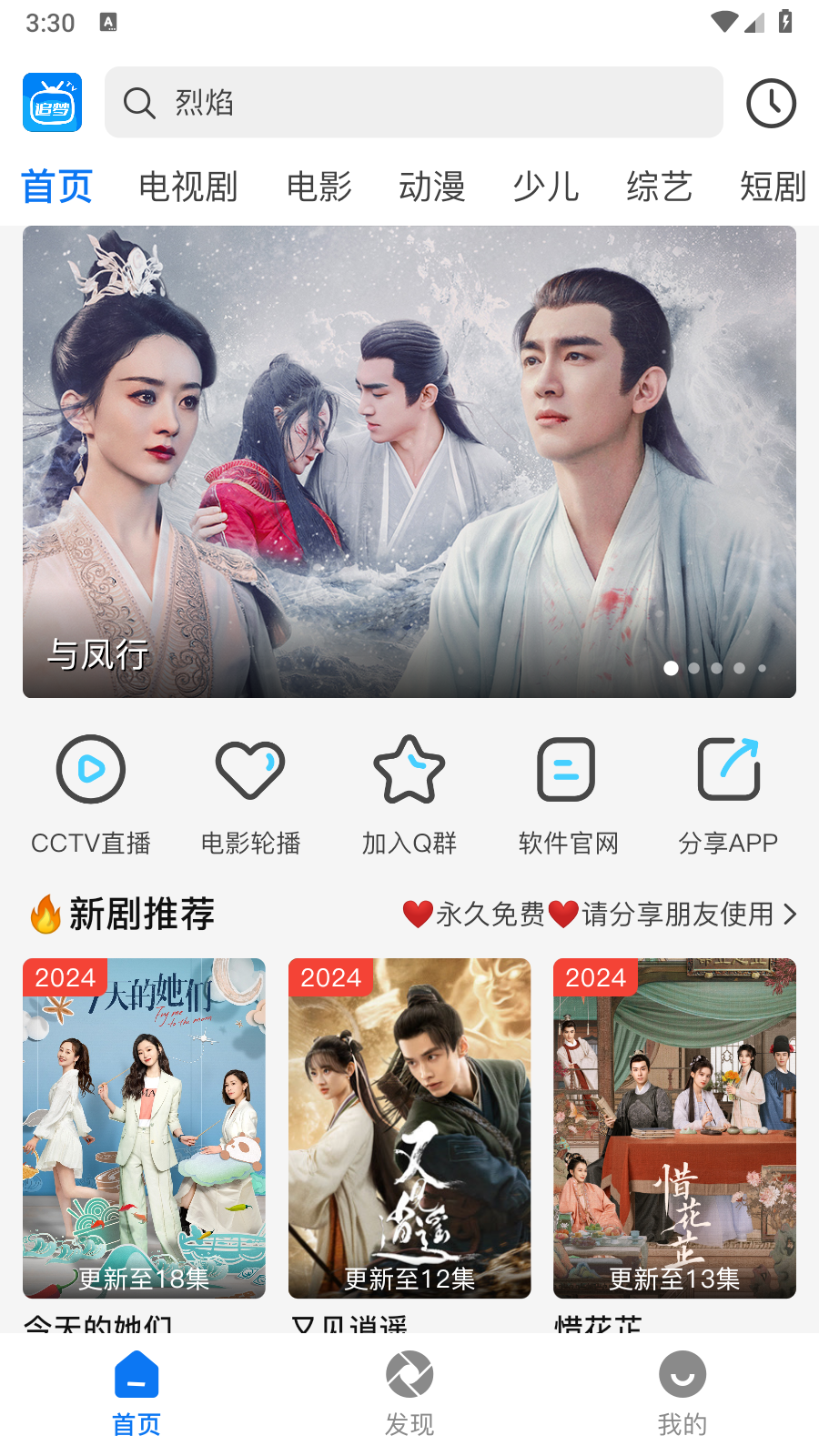This screenshot has height=1456, width=819.
Task: Open the drama updated to 12 episodes
Action: [x=409, y=1127]
